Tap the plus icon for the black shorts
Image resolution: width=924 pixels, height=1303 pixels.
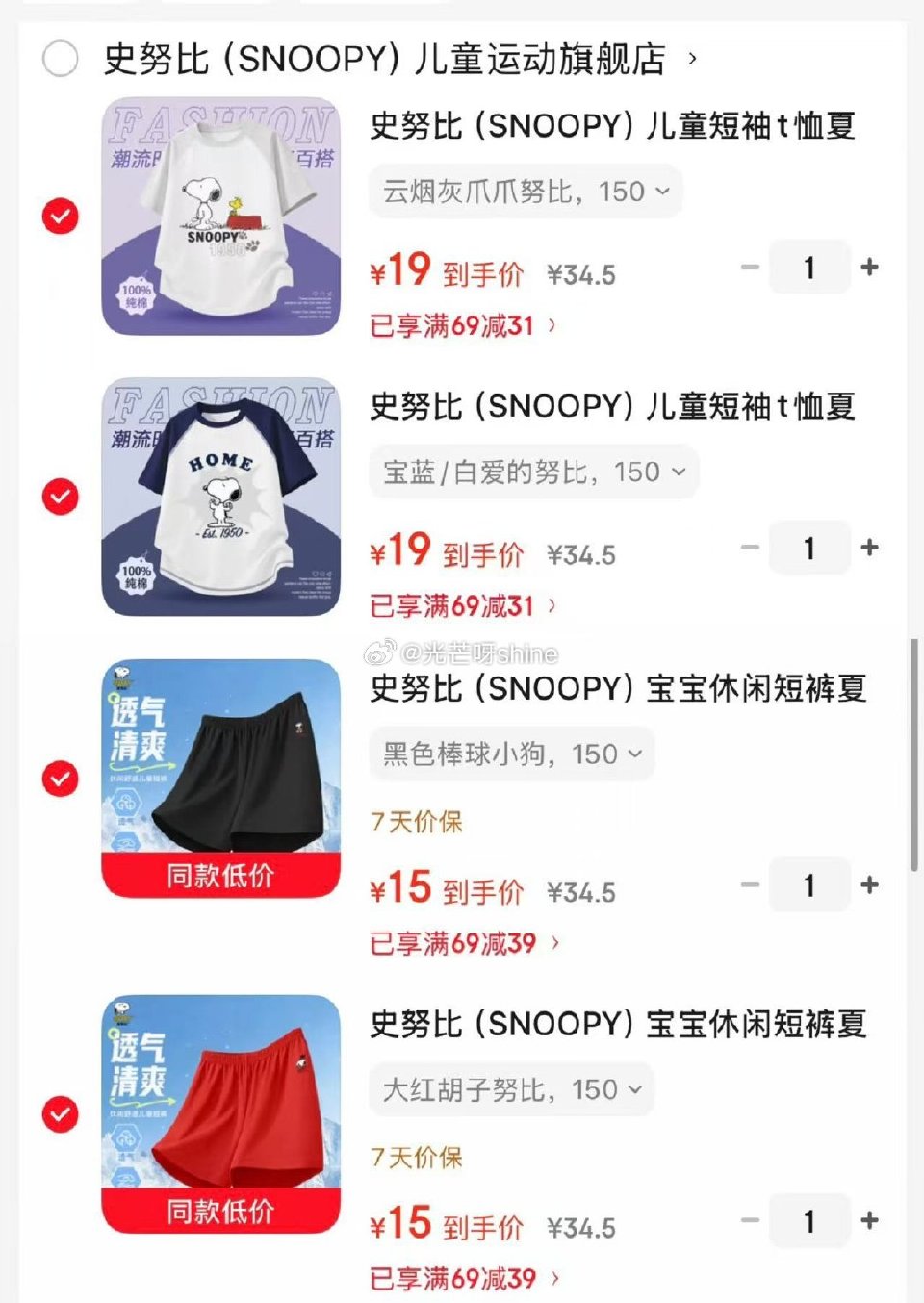point(870,884)
